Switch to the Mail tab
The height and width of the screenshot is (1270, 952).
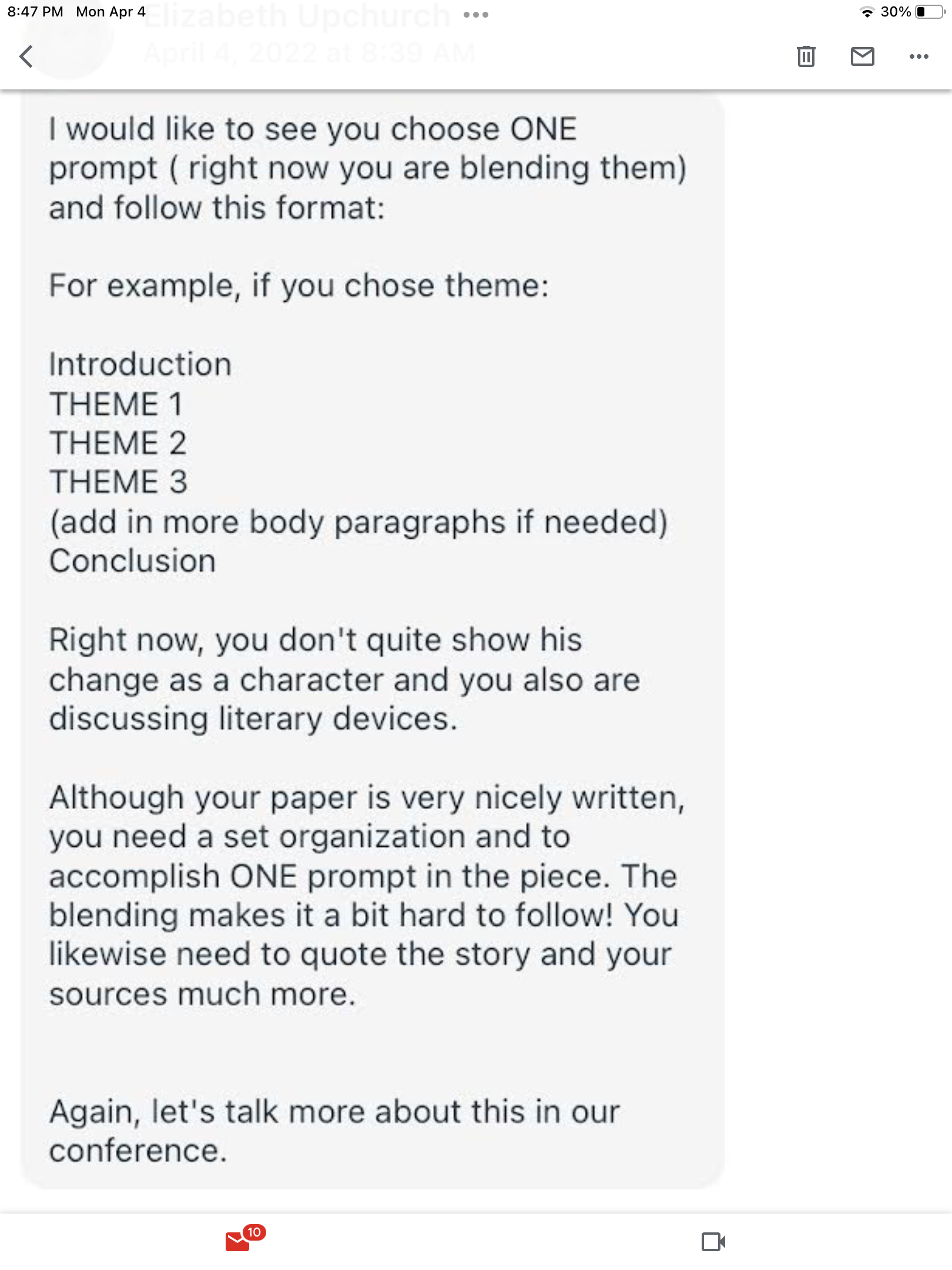tap(242, 1239)
